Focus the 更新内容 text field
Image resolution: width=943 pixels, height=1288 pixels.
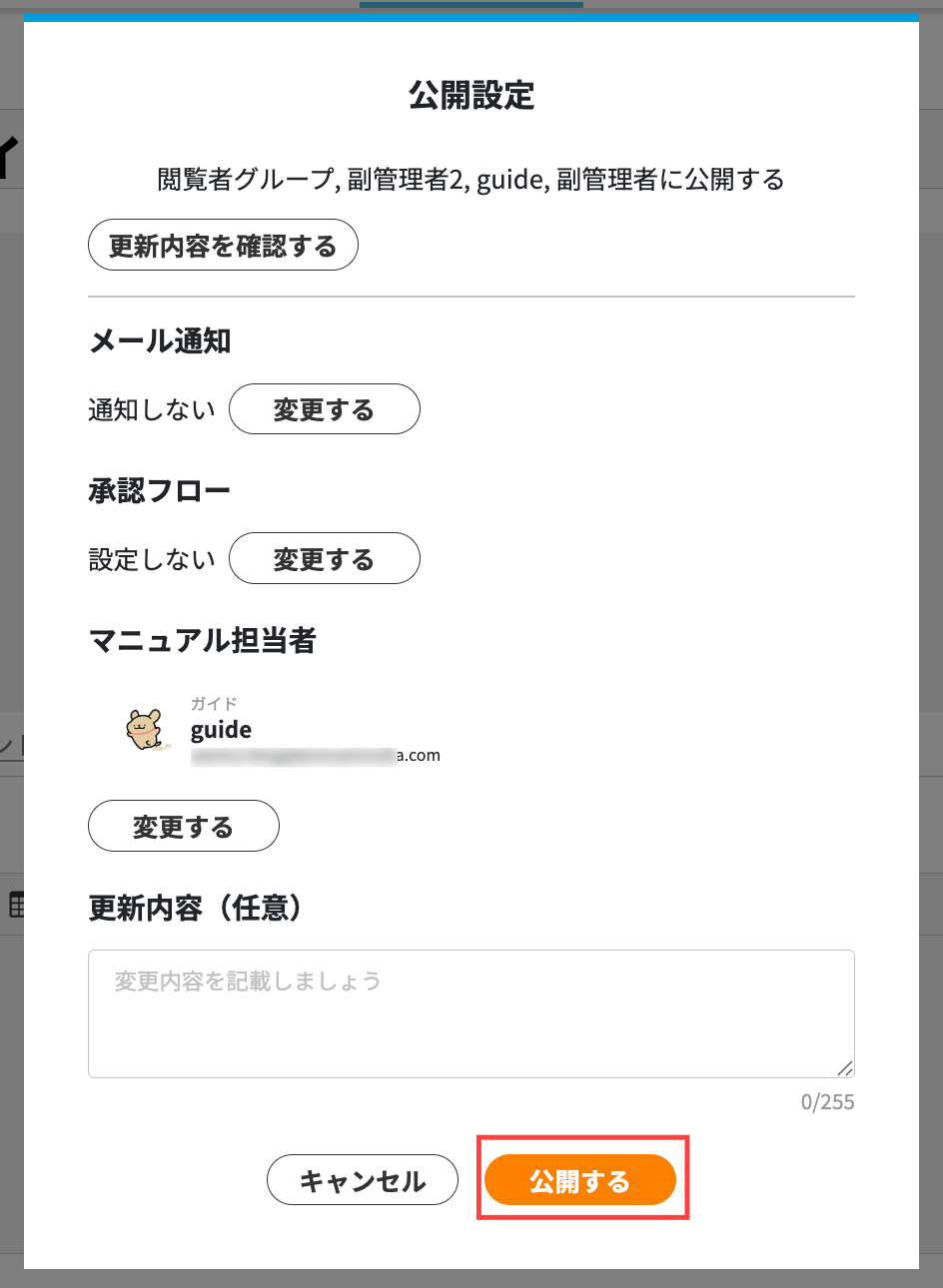pyautogui.click(x=471, y=1013)
